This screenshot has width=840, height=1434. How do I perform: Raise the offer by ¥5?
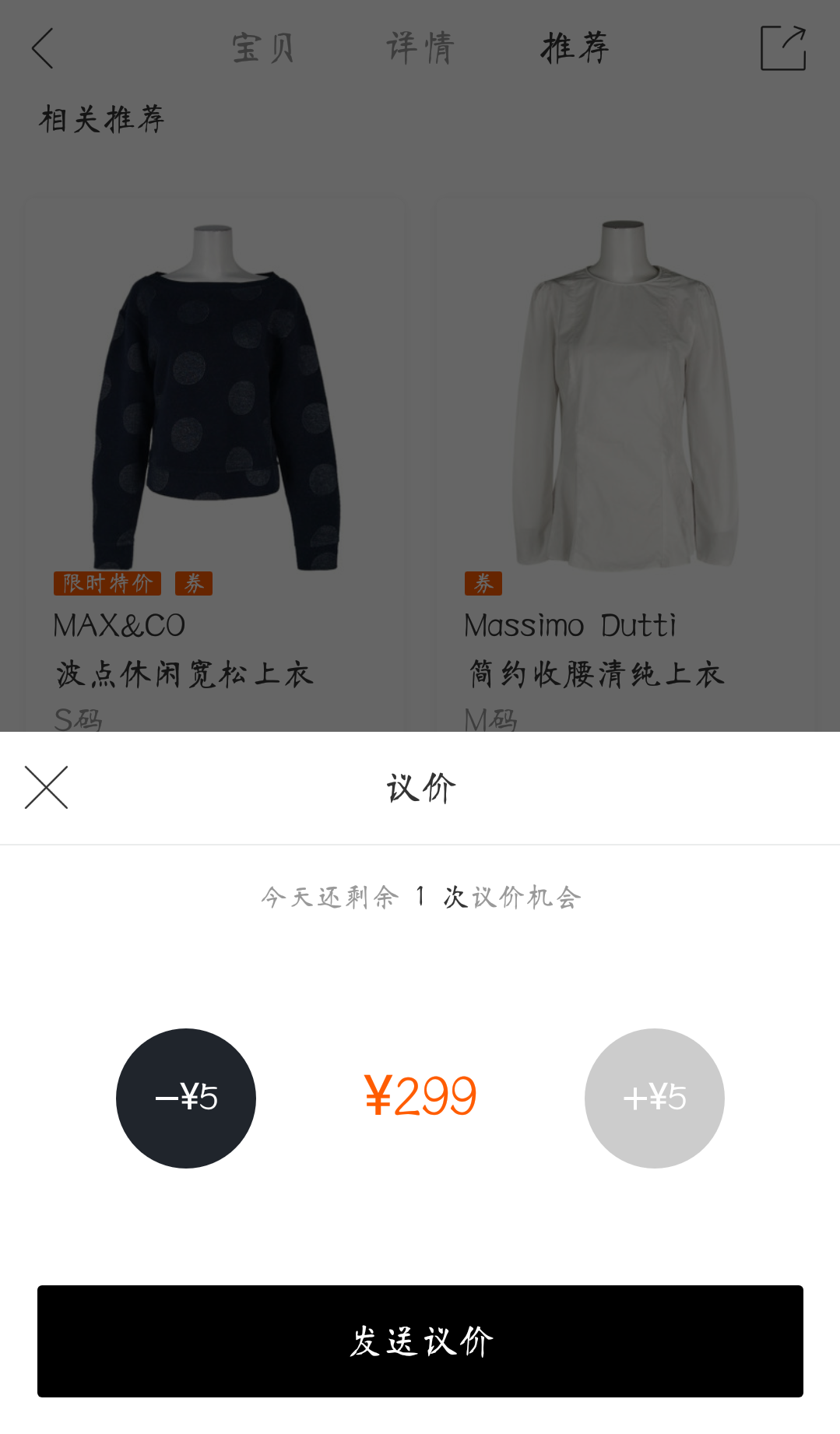(654, 1098)
